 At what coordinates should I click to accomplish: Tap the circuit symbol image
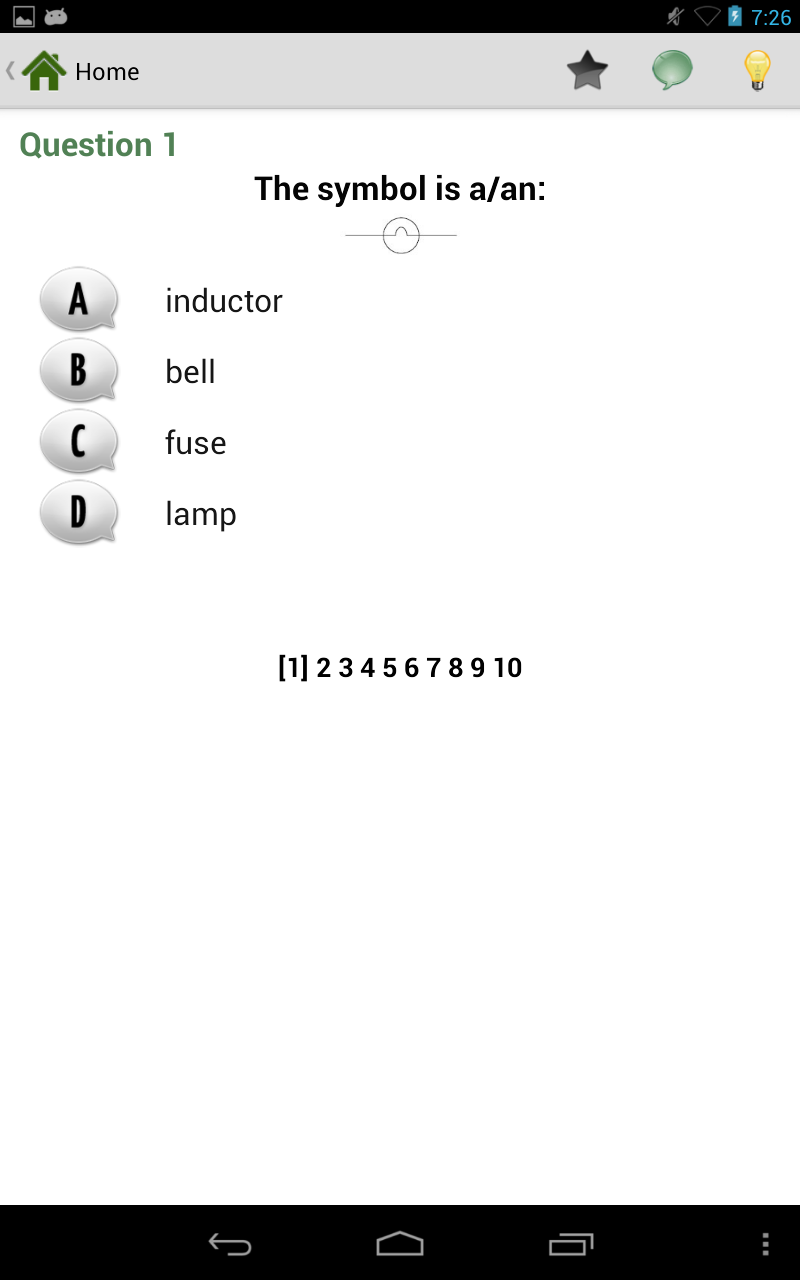tap(400, 235)
